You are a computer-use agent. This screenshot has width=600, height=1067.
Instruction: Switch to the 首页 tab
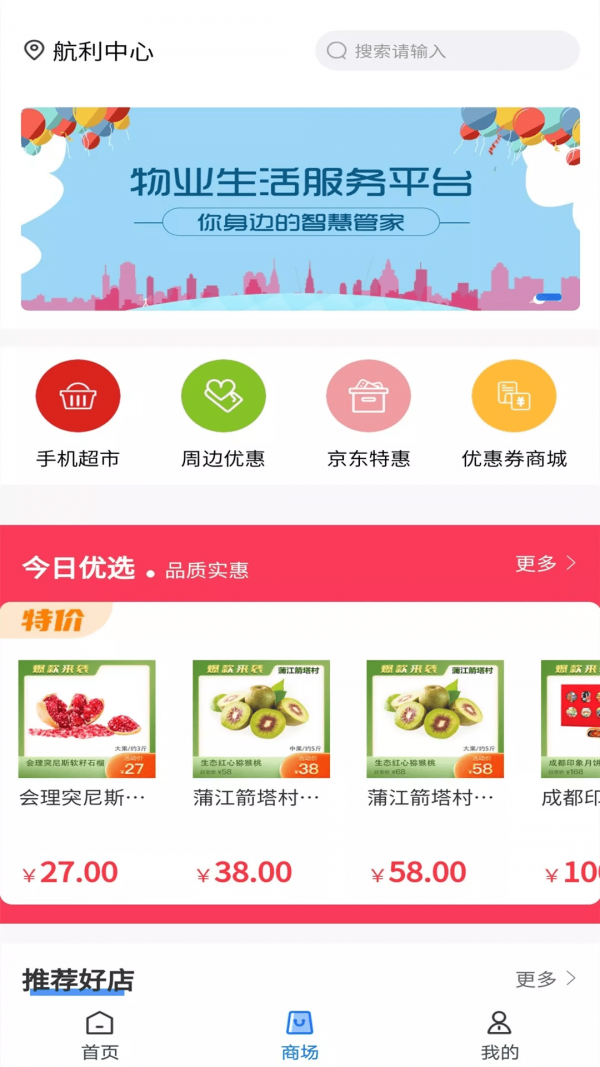coord(100,1035)
